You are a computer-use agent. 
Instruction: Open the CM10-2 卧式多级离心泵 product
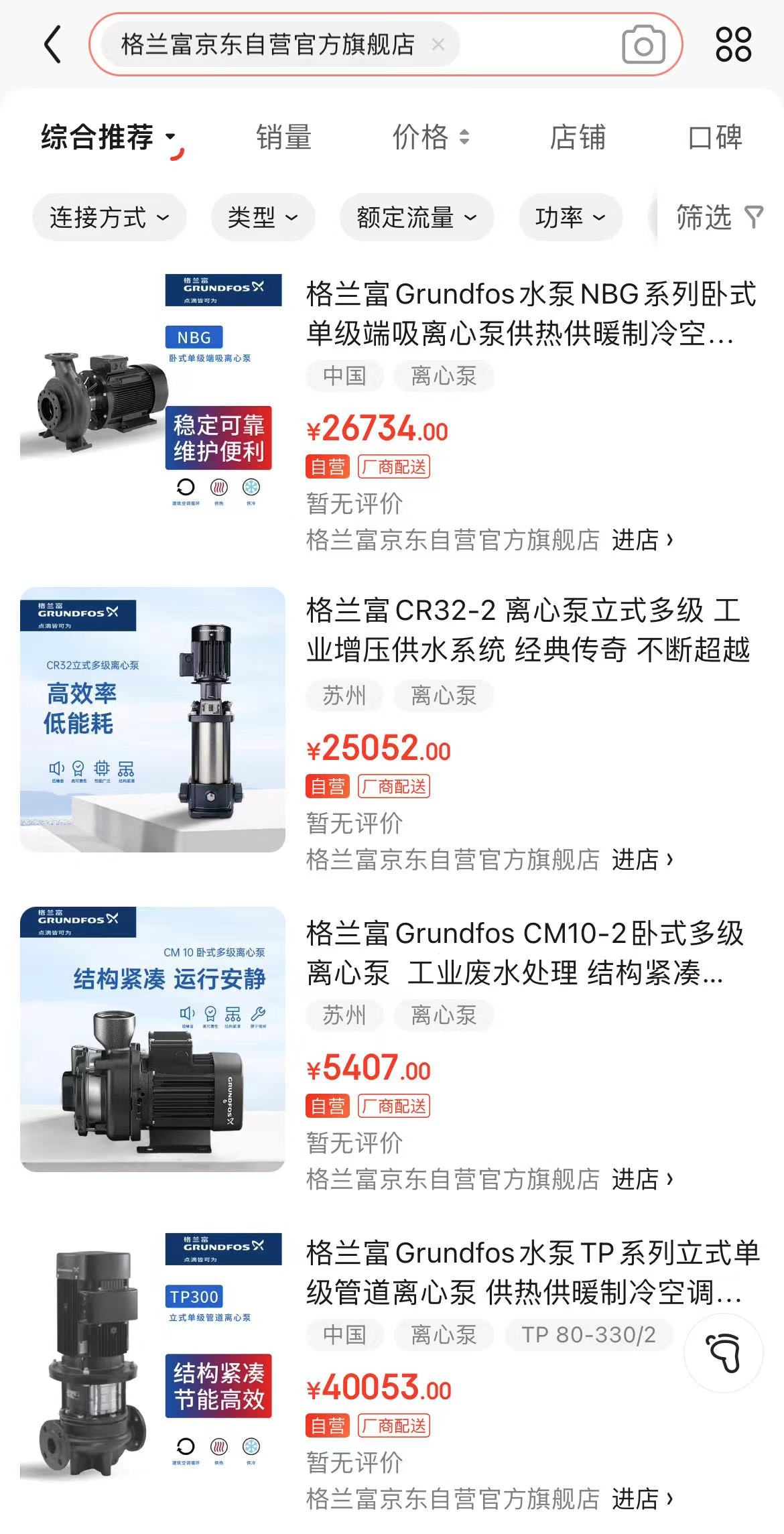524,953
